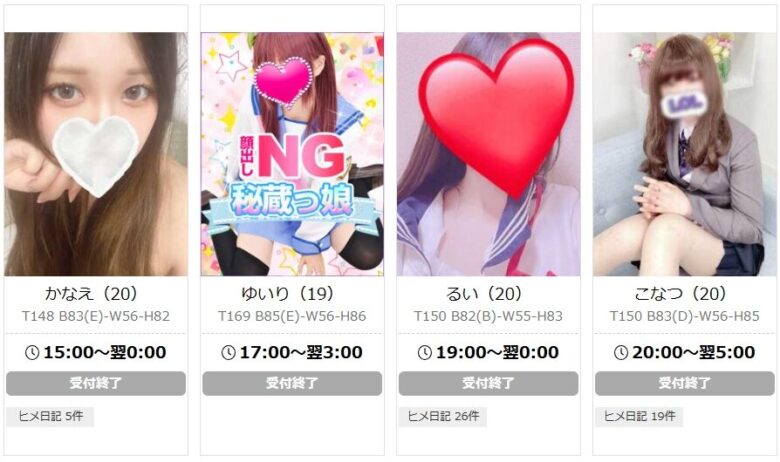
Task: Tap 受付終了 button under こなつ
Action: click(x=684, y=384)
